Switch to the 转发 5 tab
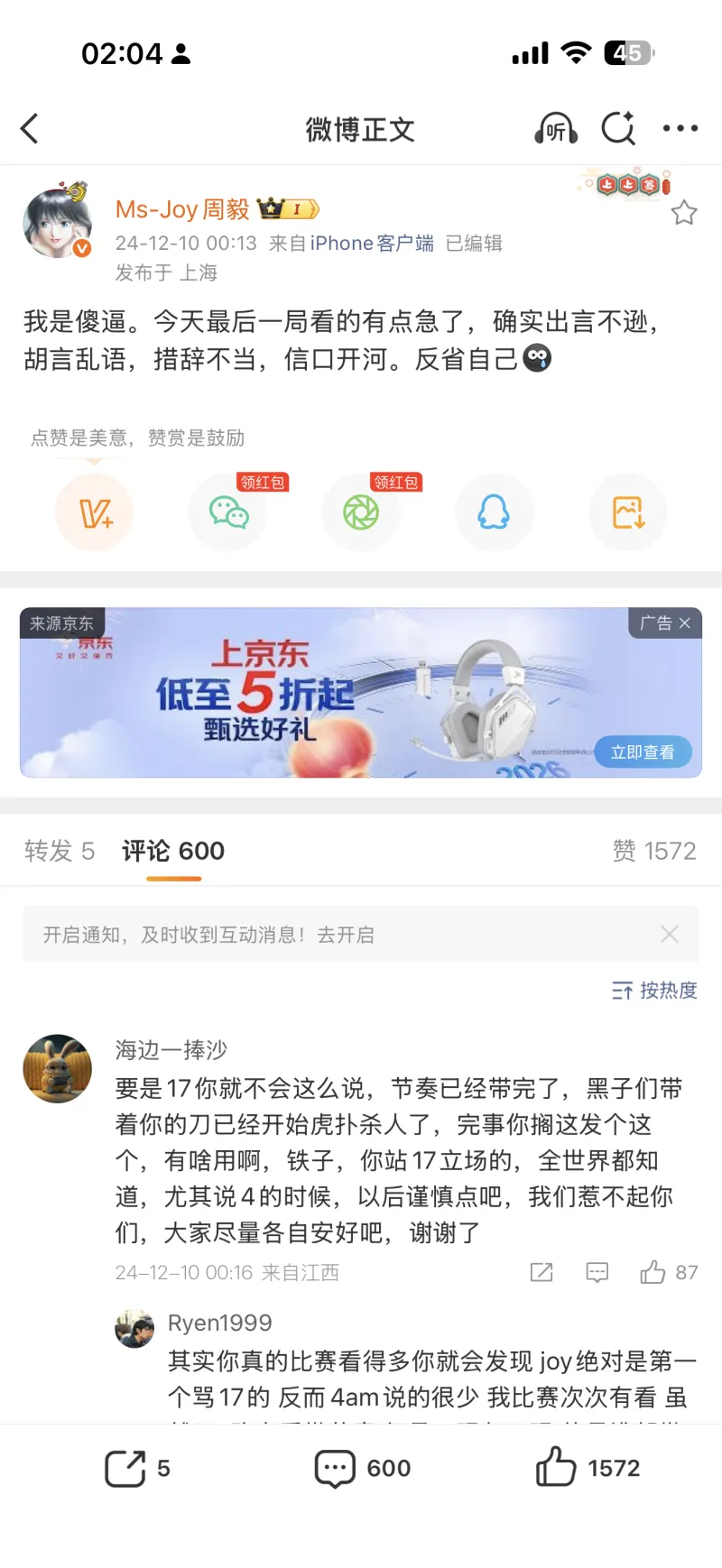Image resolution: width=722 pixels, height=1568 pixels. click(x=60, y=851)
